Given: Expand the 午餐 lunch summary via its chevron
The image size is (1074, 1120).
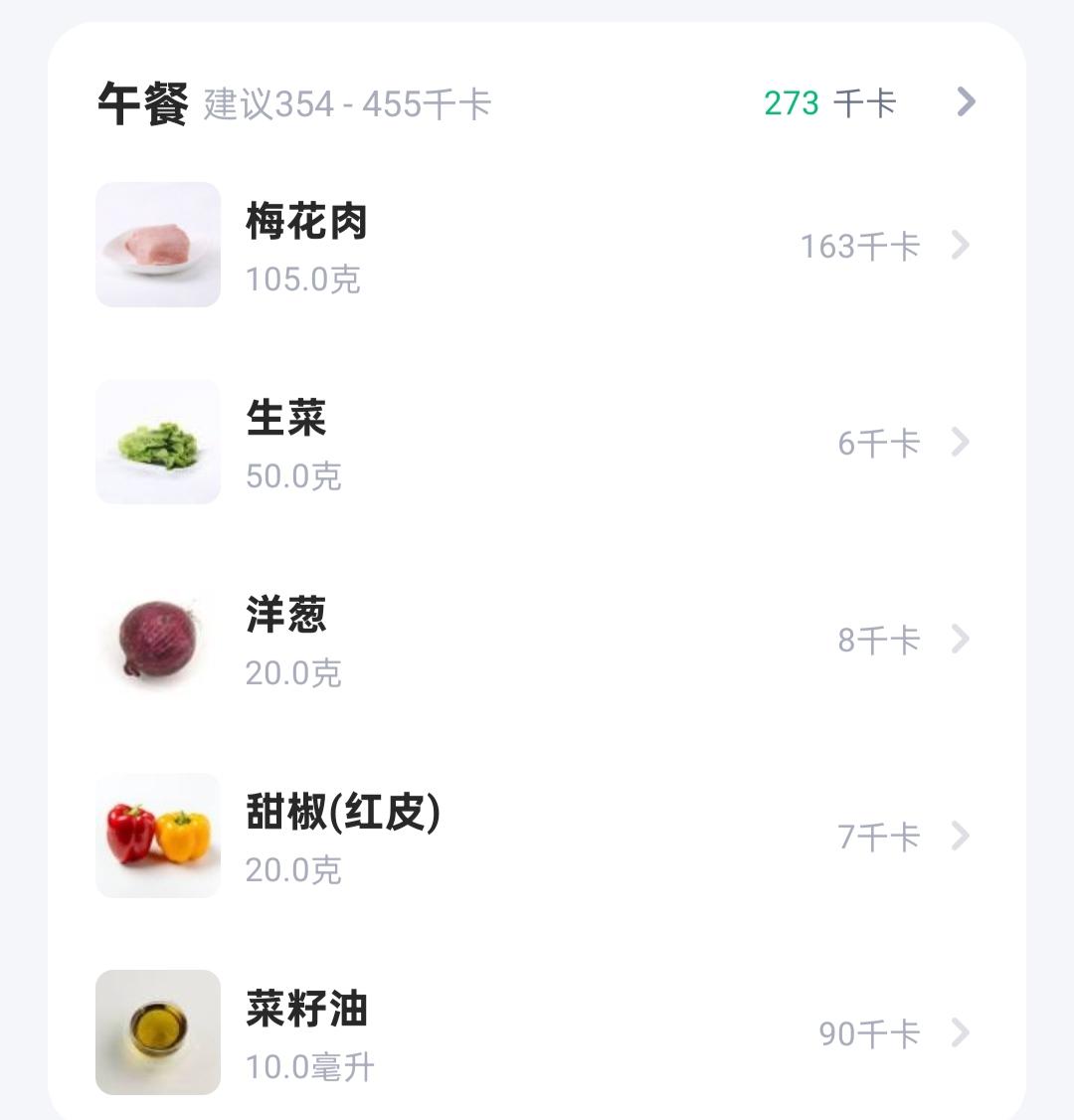Looking at the screenshot, I should (x=964, y=102).
